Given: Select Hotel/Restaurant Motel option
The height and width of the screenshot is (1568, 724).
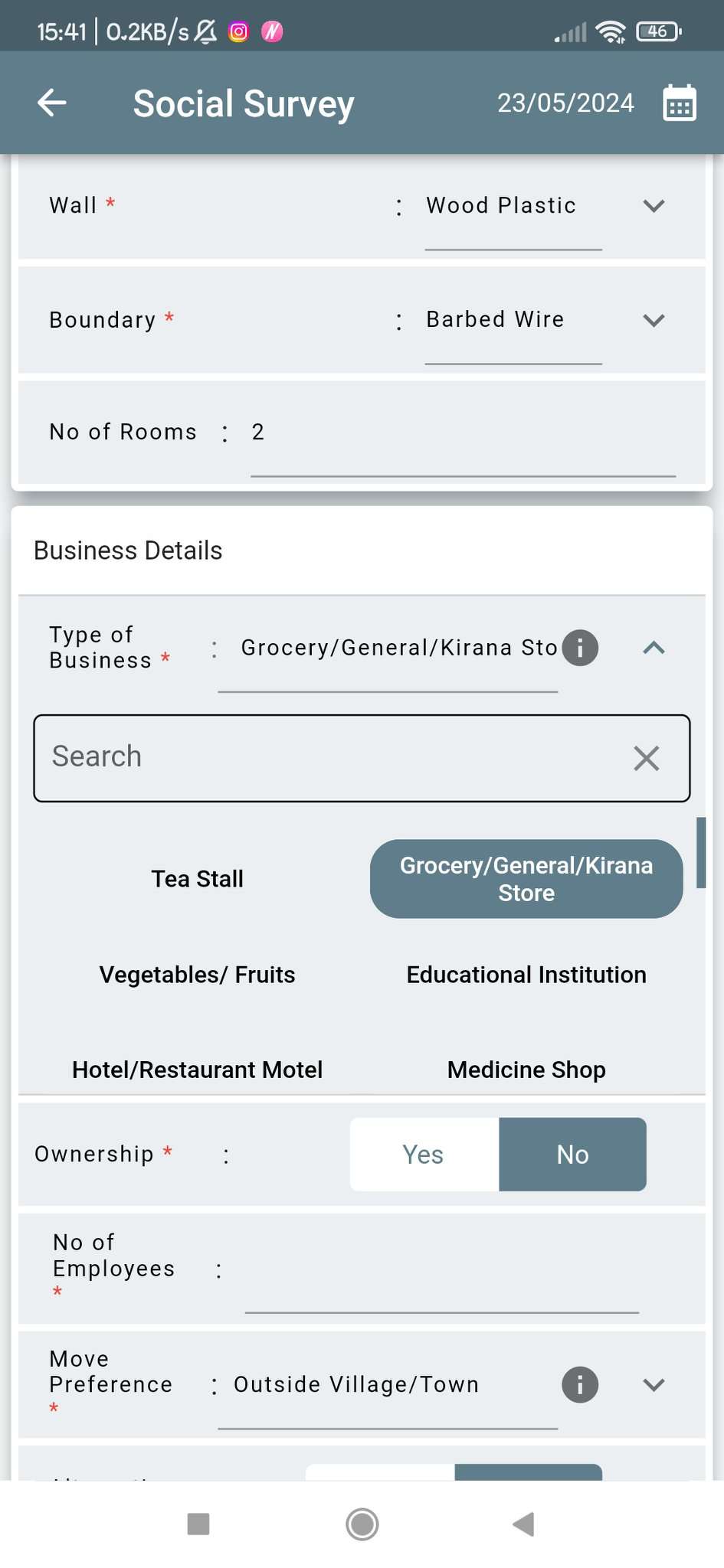Looking at the screenshot, I should [198, 1070].
